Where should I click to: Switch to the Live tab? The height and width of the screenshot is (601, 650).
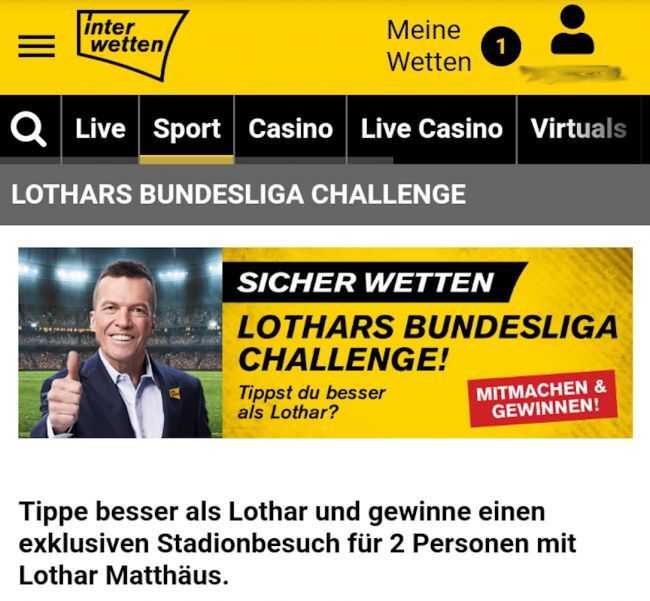pos(100,129)
